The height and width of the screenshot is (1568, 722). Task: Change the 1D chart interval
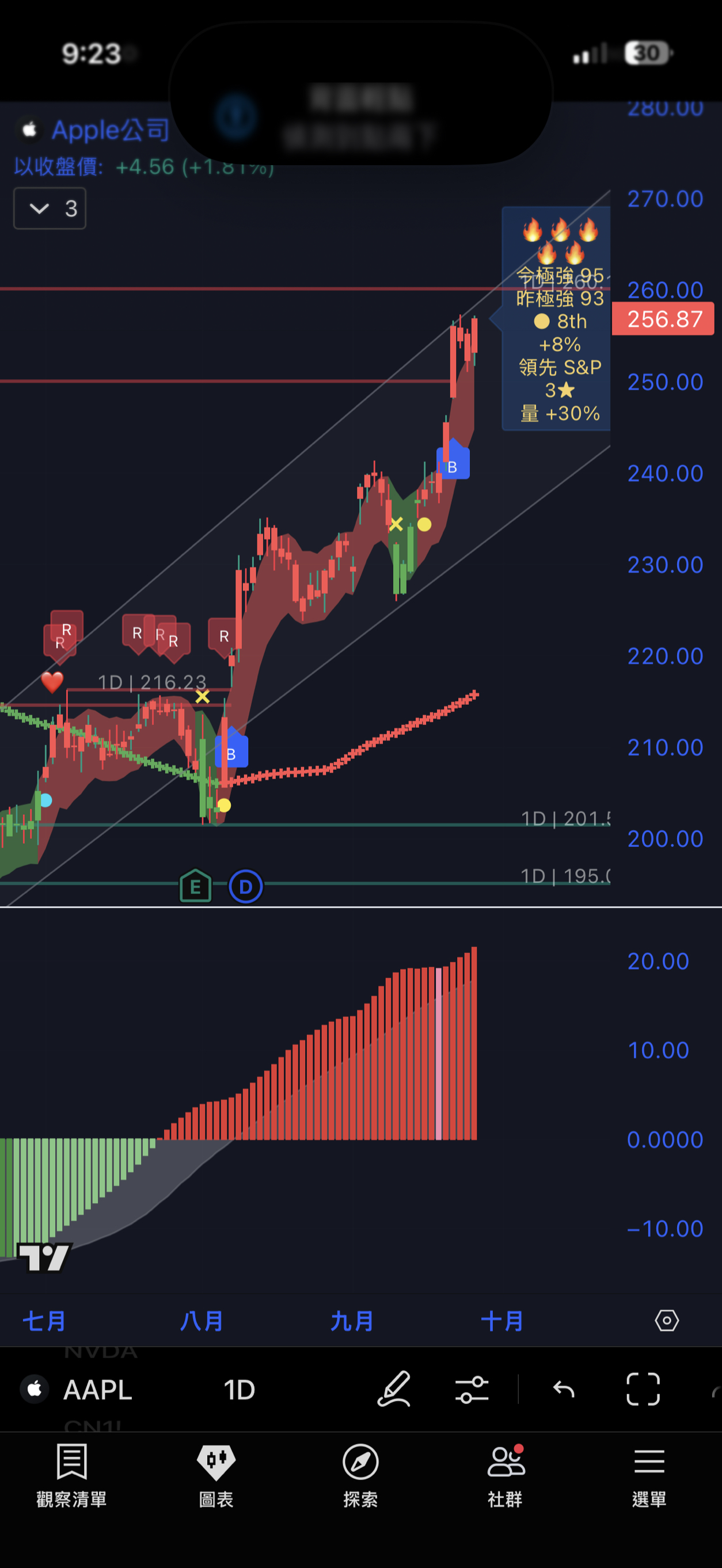[239, 1390]
